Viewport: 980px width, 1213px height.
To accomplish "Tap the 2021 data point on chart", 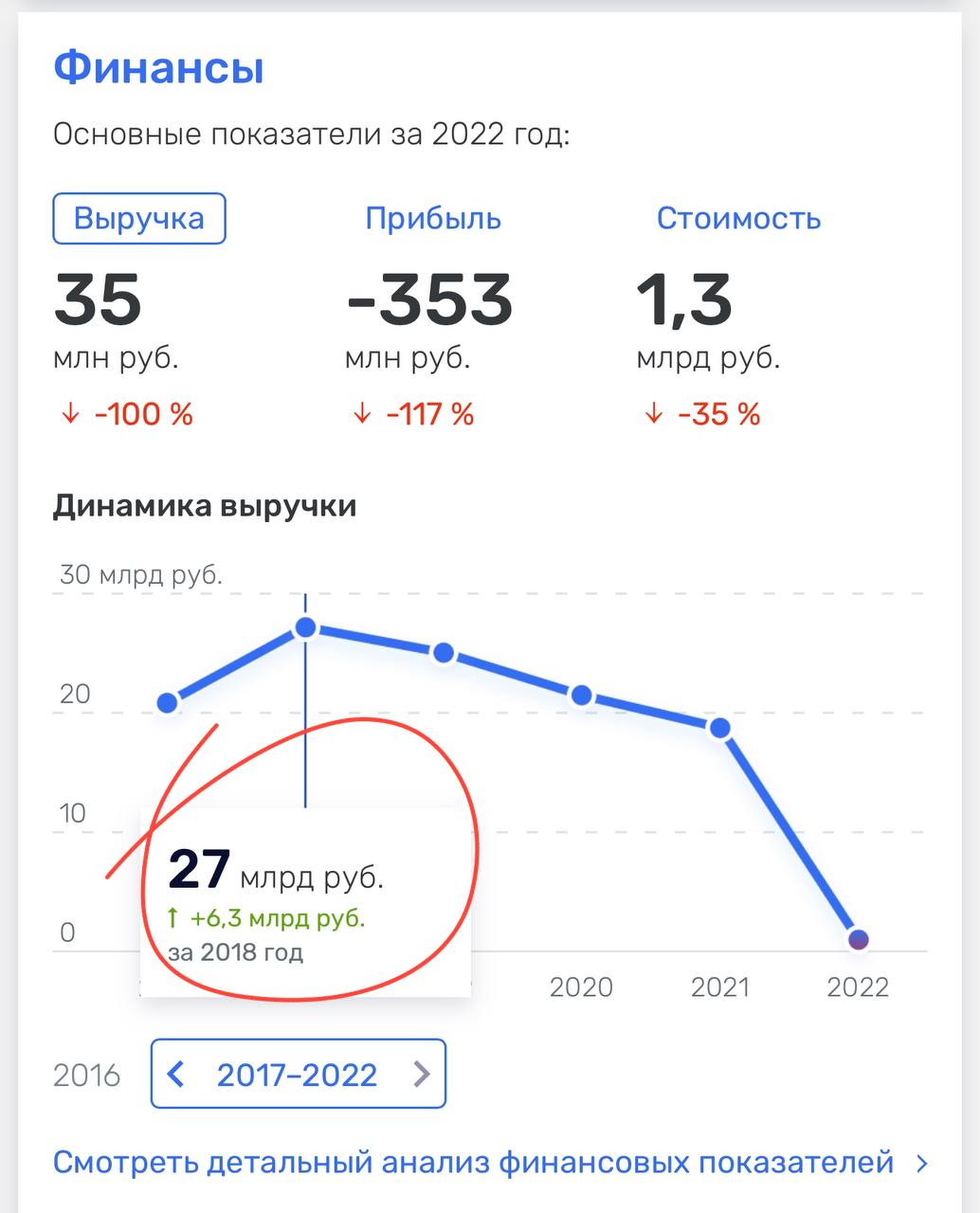I will [x=719, y=728].
